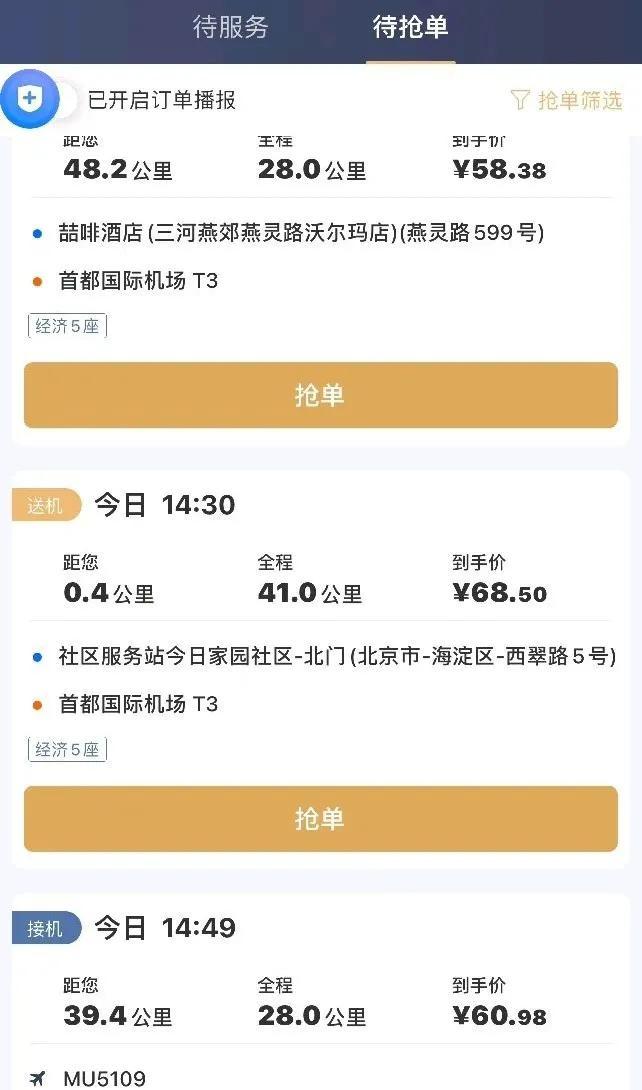This screenshot has width=642, height=1090.
Task: Open the 14:49 接机 order card MU5109
Action: tap(320, 994)
